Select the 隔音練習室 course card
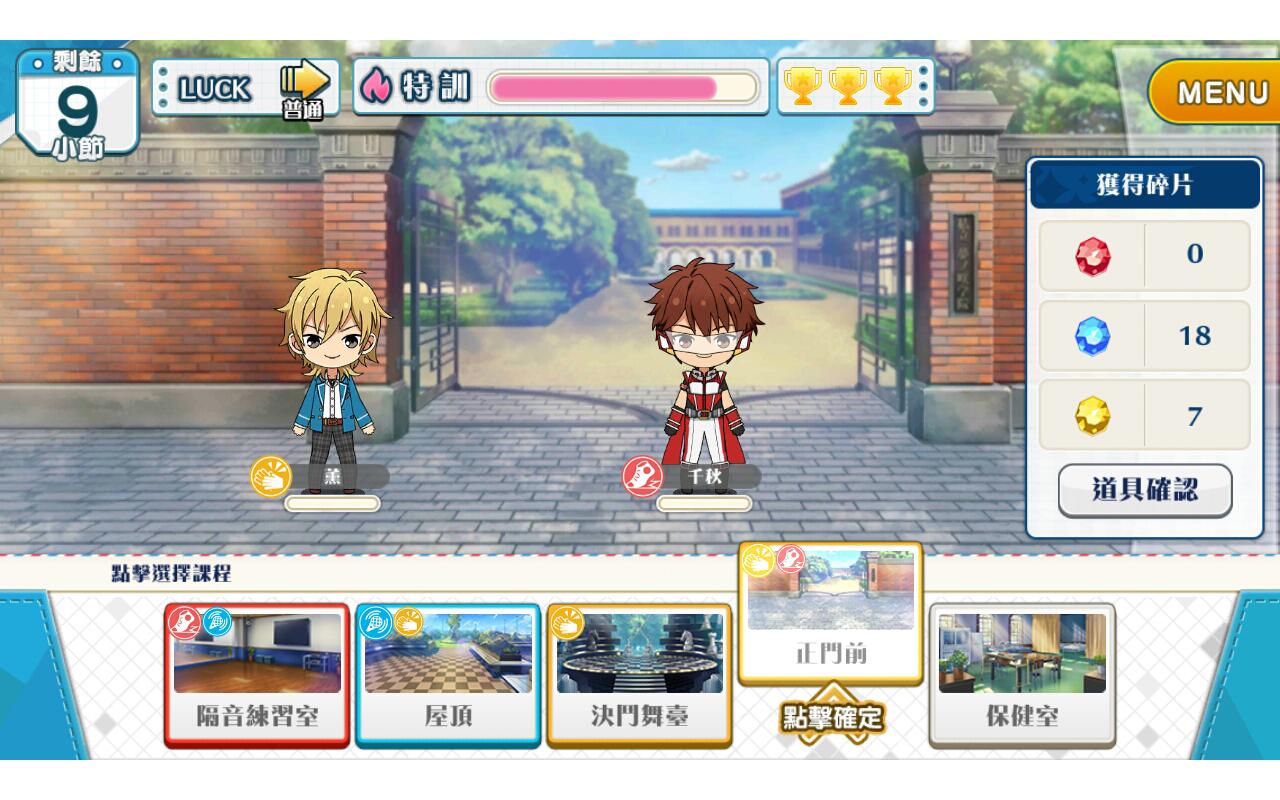 (257, 674)
